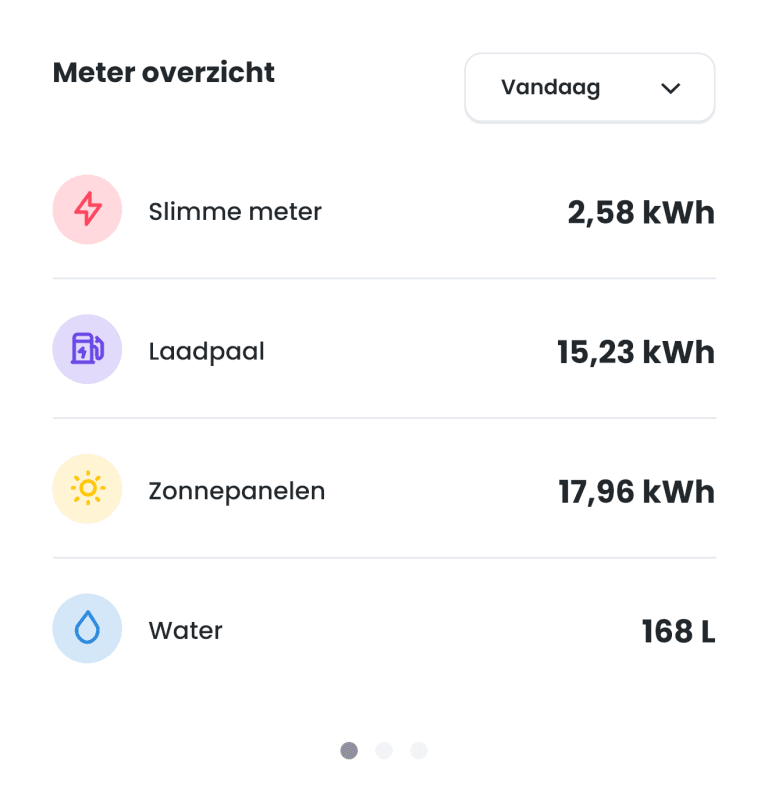Open the Water meter row
Image resolution: width=768 pixels, height=803 pixels.
[384, 630]
